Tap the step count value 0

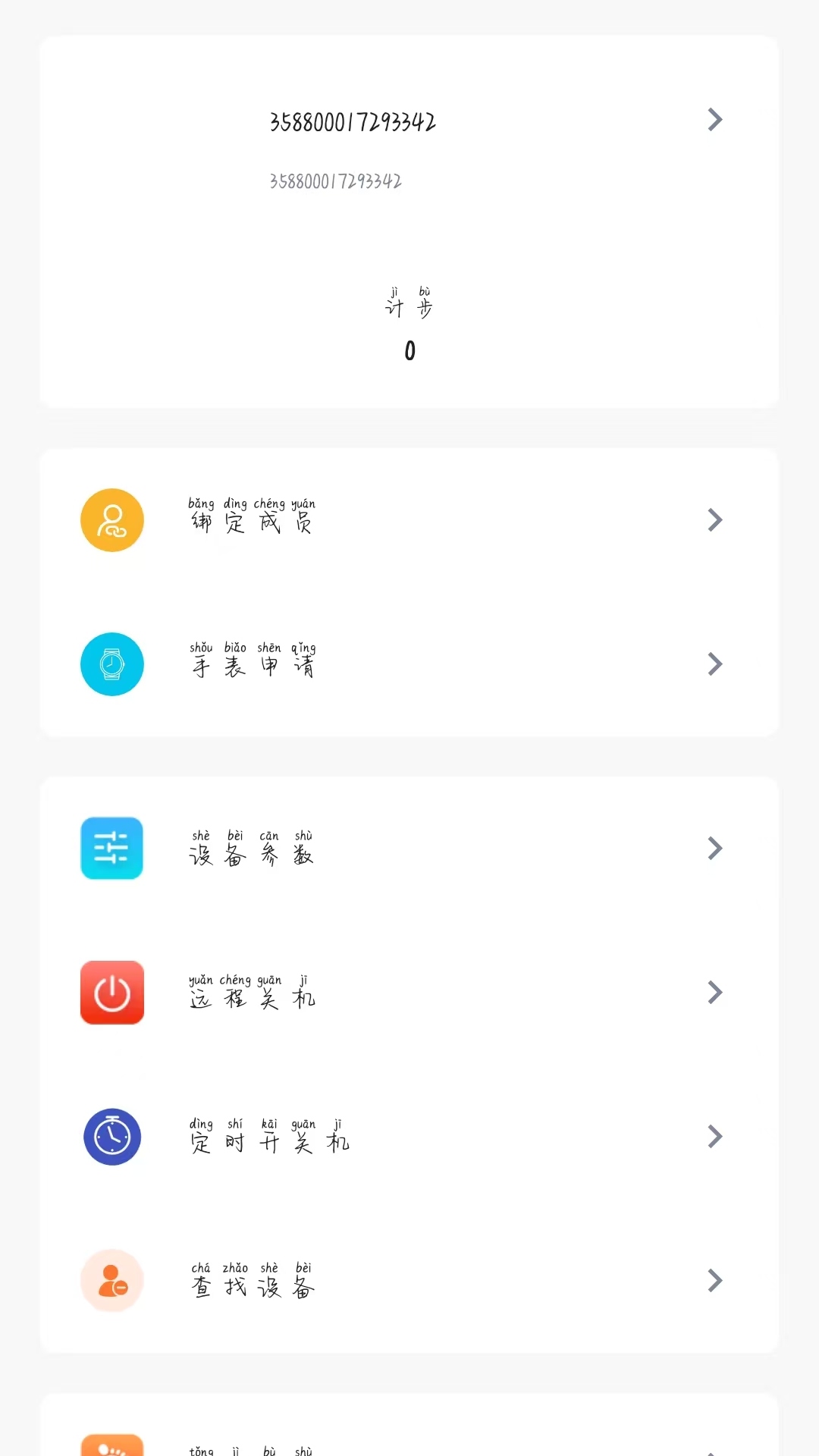(409, 350)
